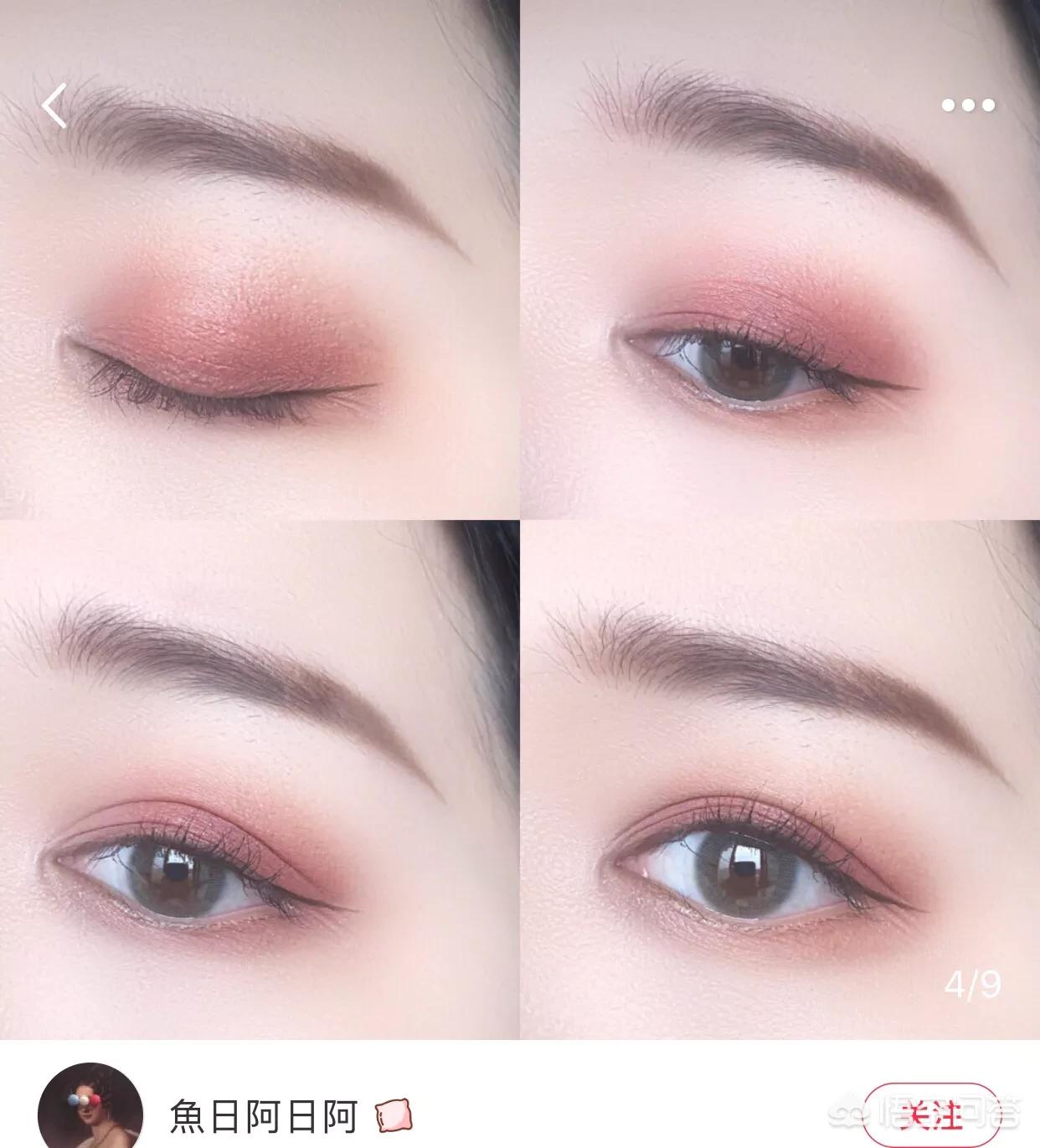View the username 魚日阿日阿 profile
Image resolution: width=1040 pixels, height=1148 pixels.
(264, 1117)
